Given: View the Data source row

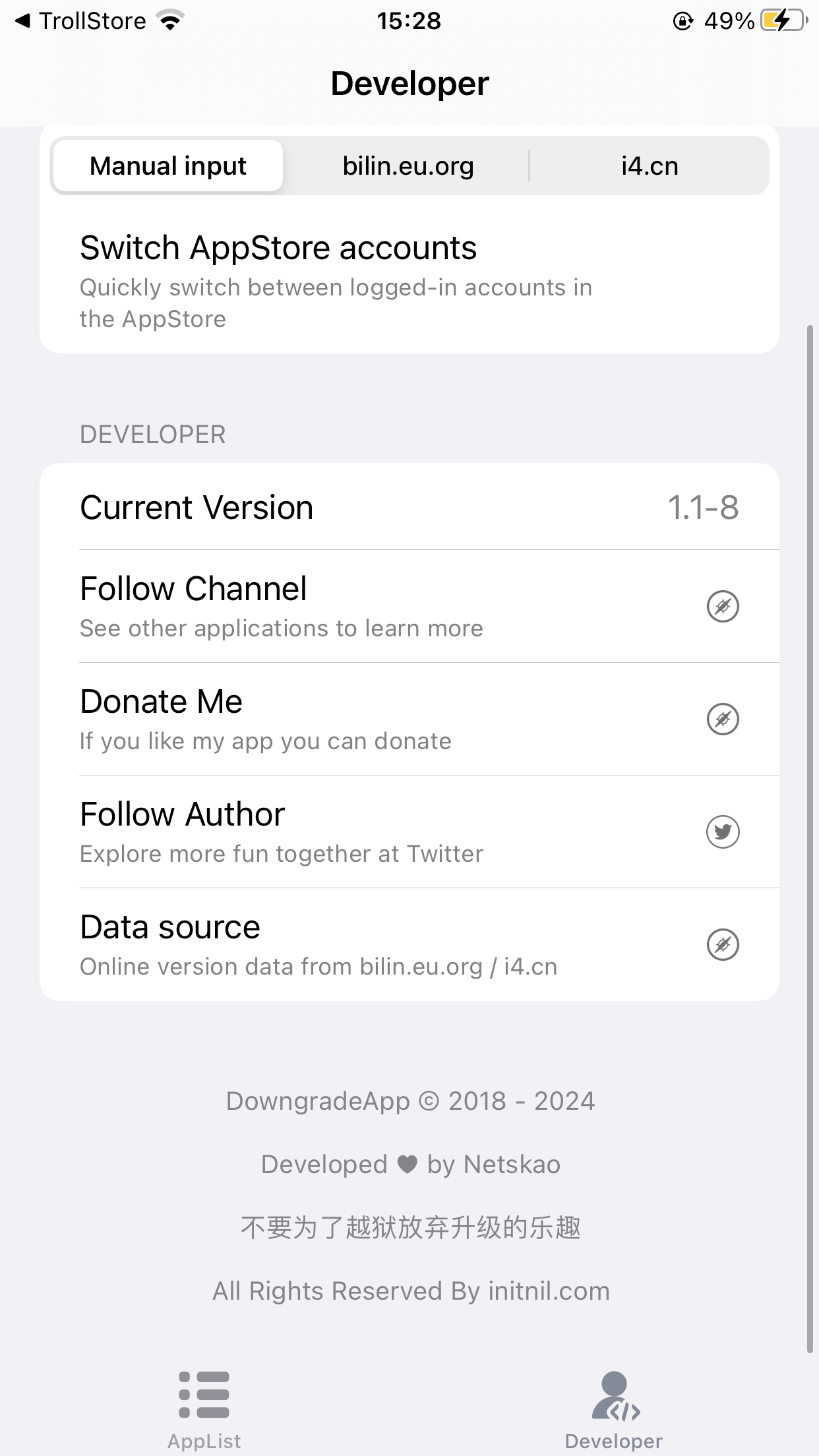Looking at the screenshot, I should pos(409,944).
